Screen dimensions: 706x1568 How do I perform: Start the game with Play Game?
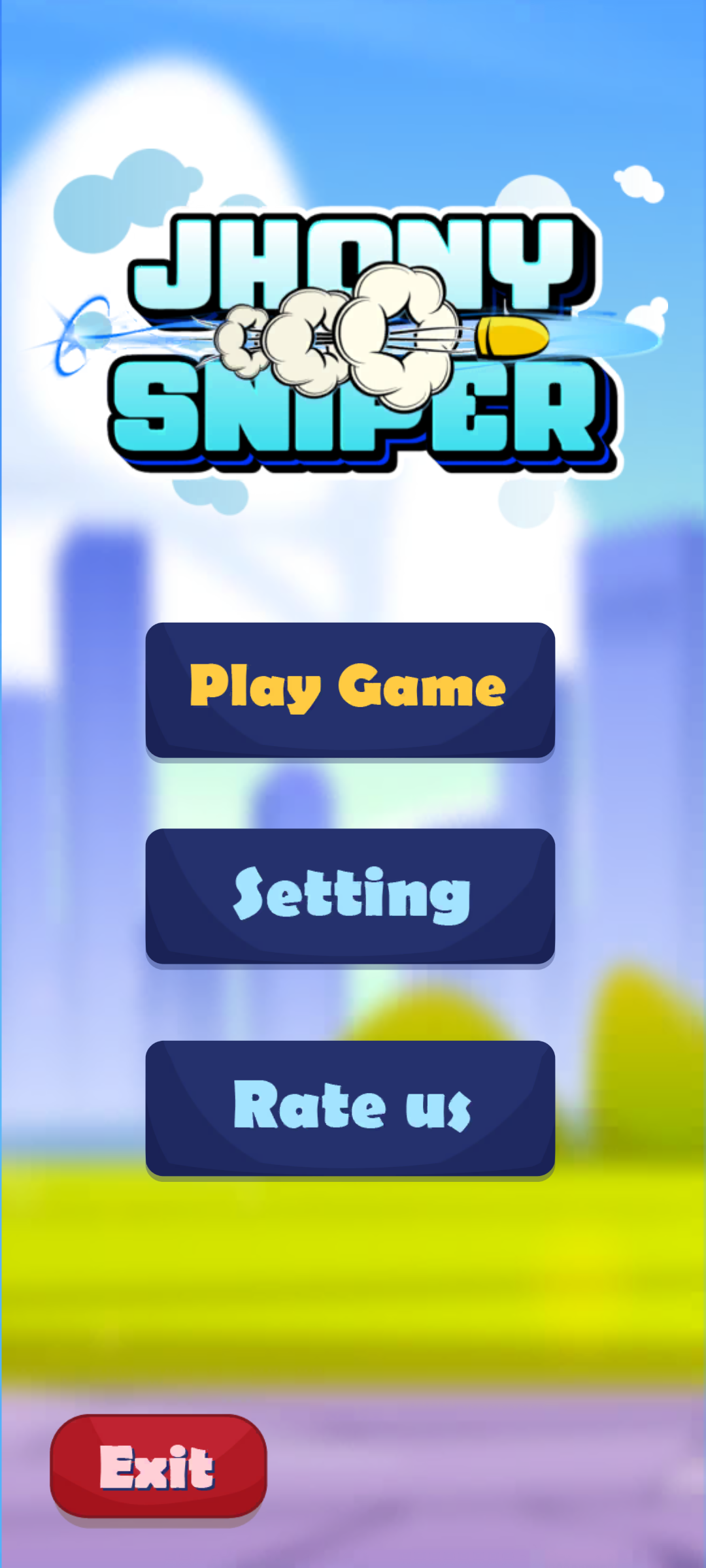click(350, 689)
